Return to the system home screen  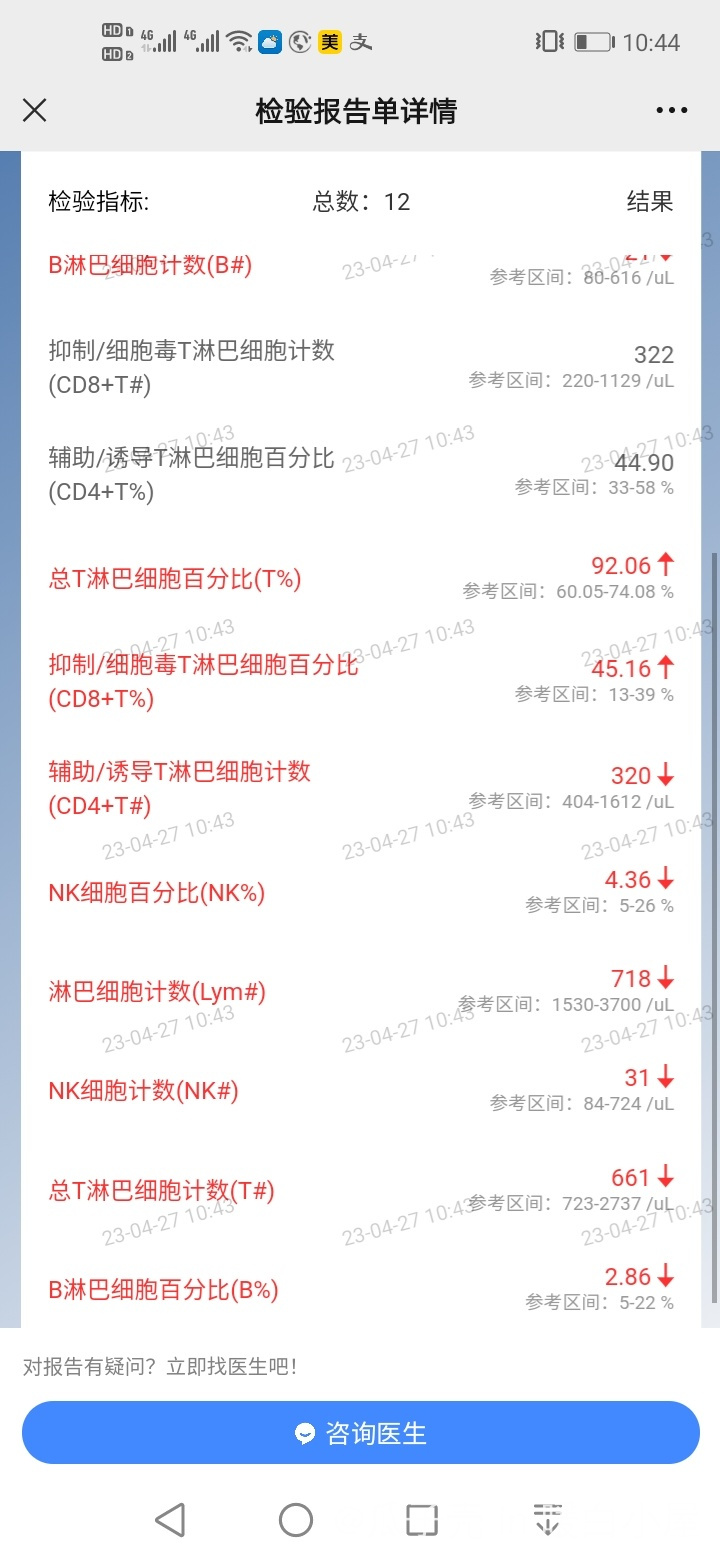(296, 1520)
